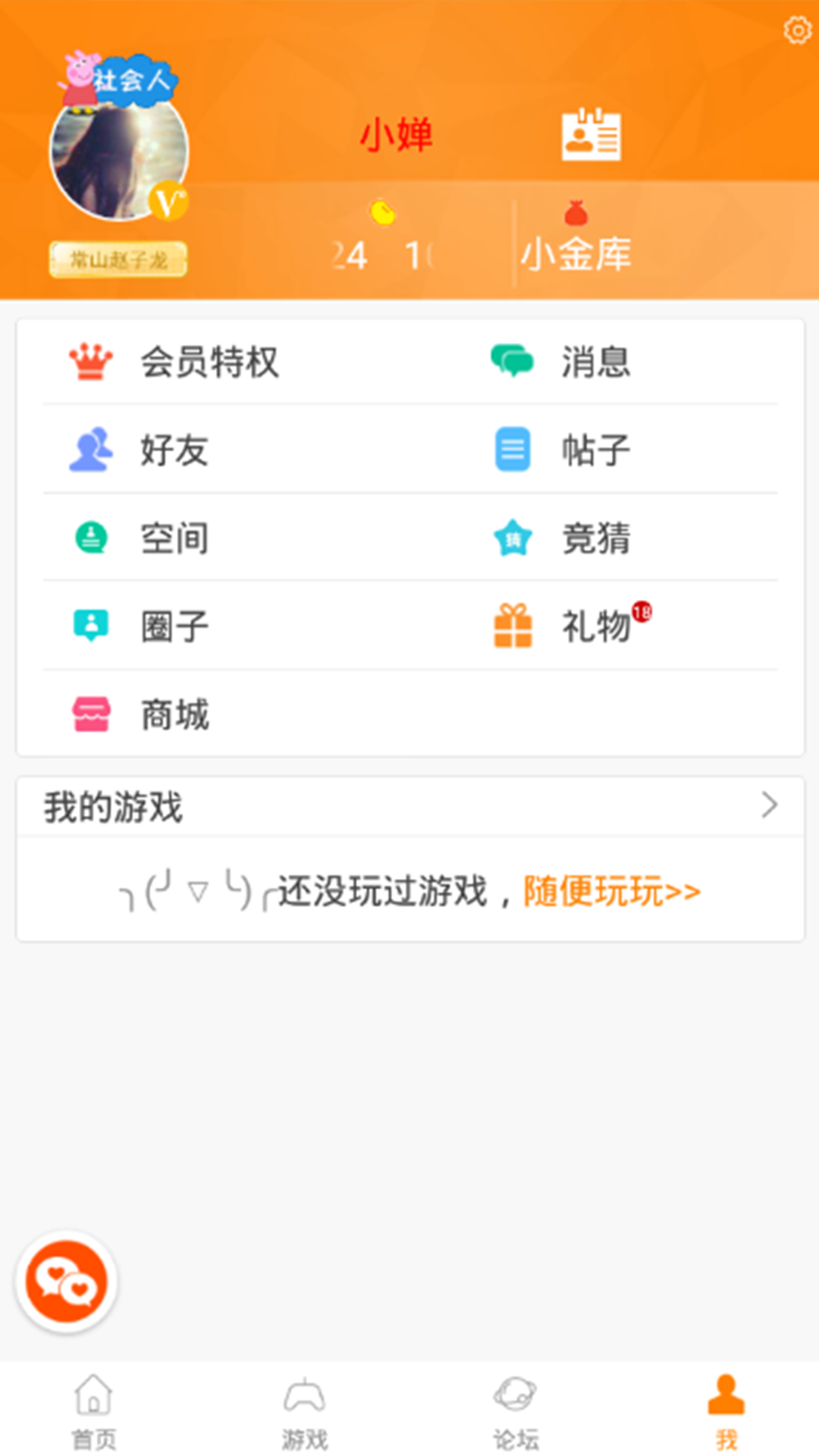Select the 空间 space icon

91,538
